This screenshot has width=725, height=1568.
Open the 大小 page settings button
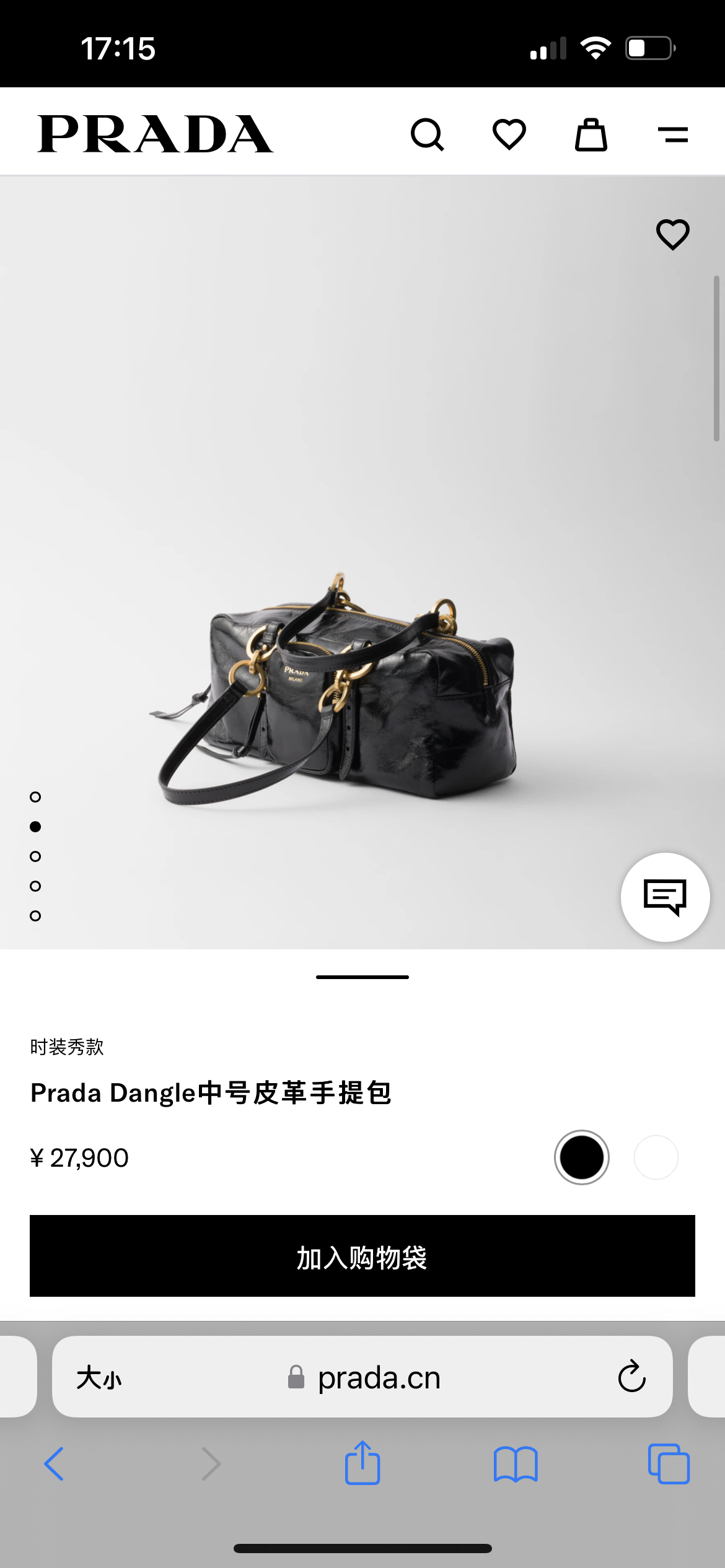click(x=99, y=1378)
